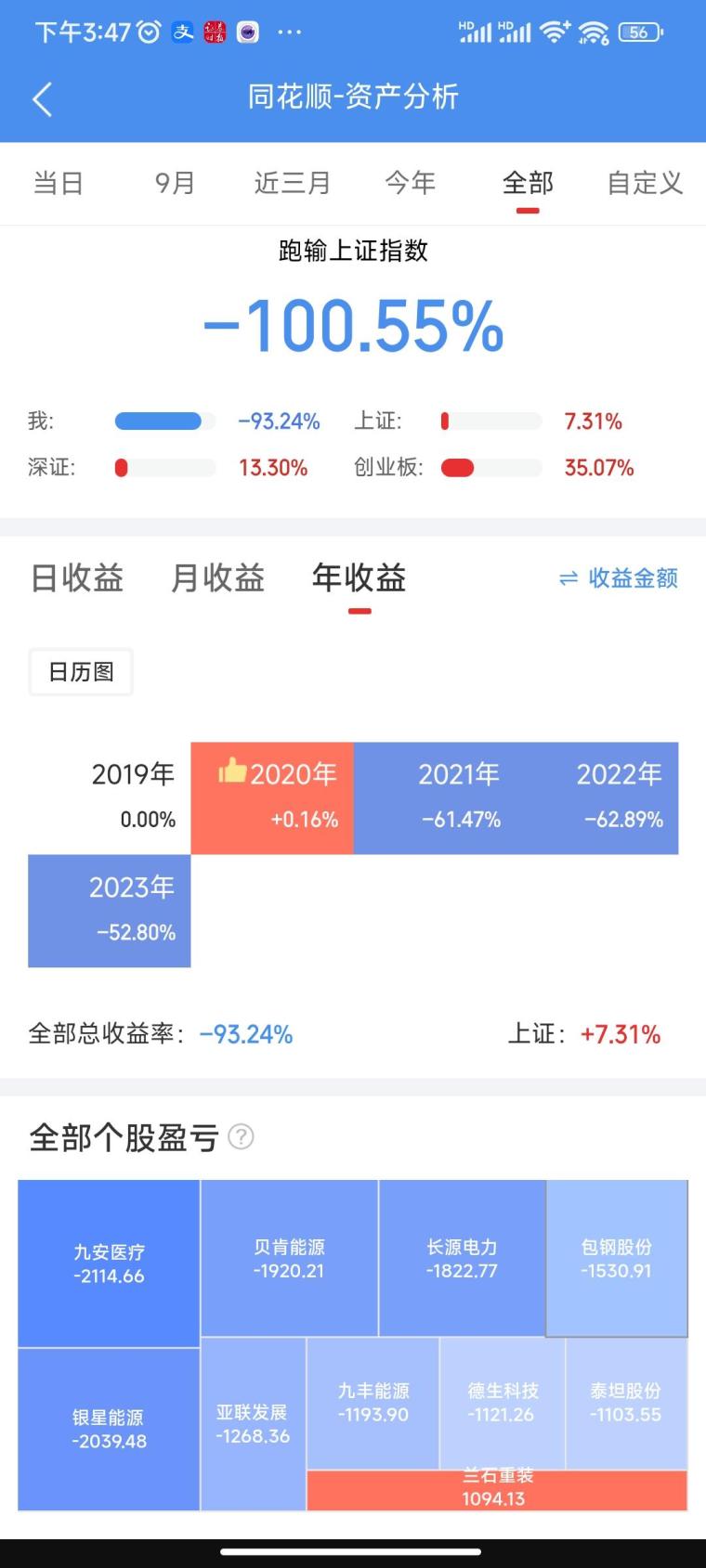View the 兰石重装 profit tile
Viewport: 706px width, 1568px height.
point(496,1489)
